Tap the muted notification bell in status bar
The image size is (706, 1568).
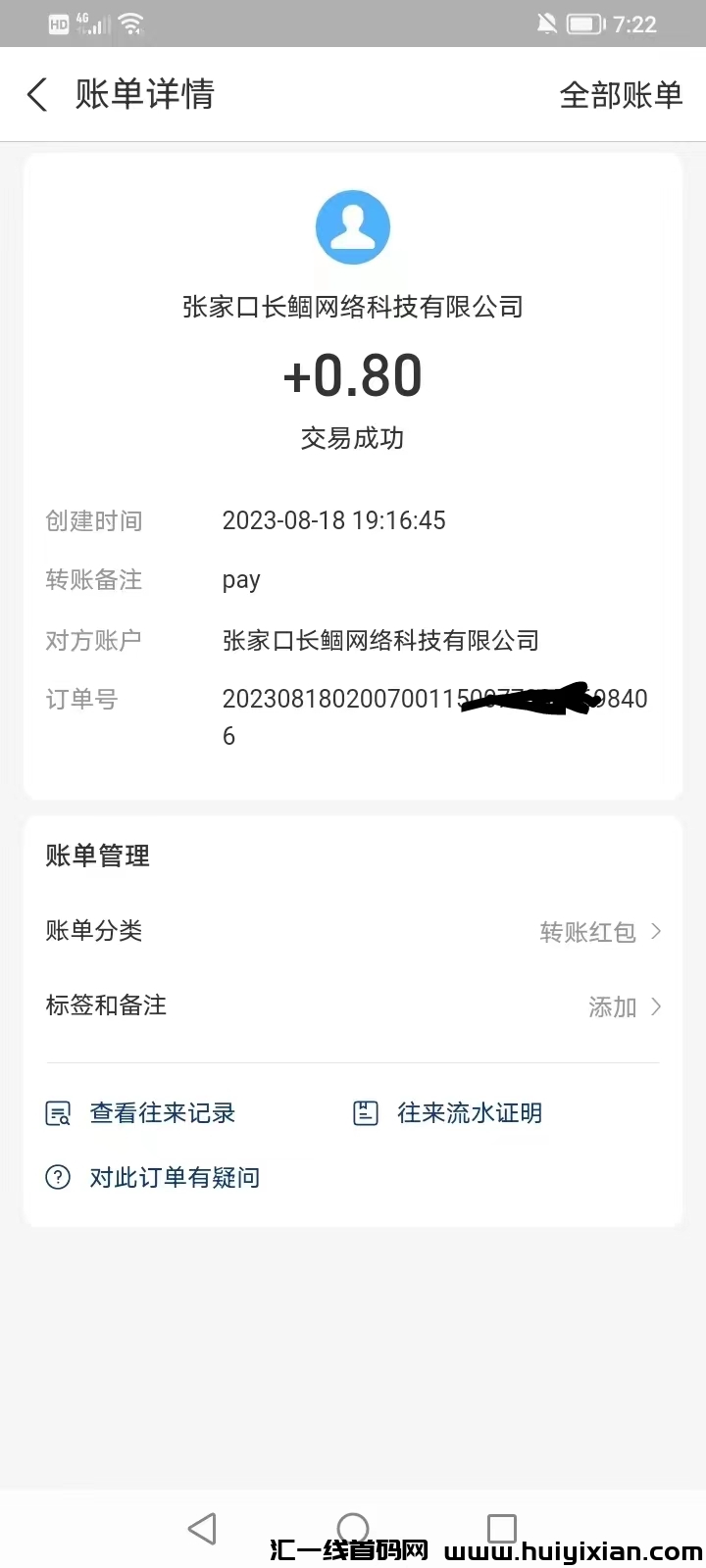pos(546,23)
